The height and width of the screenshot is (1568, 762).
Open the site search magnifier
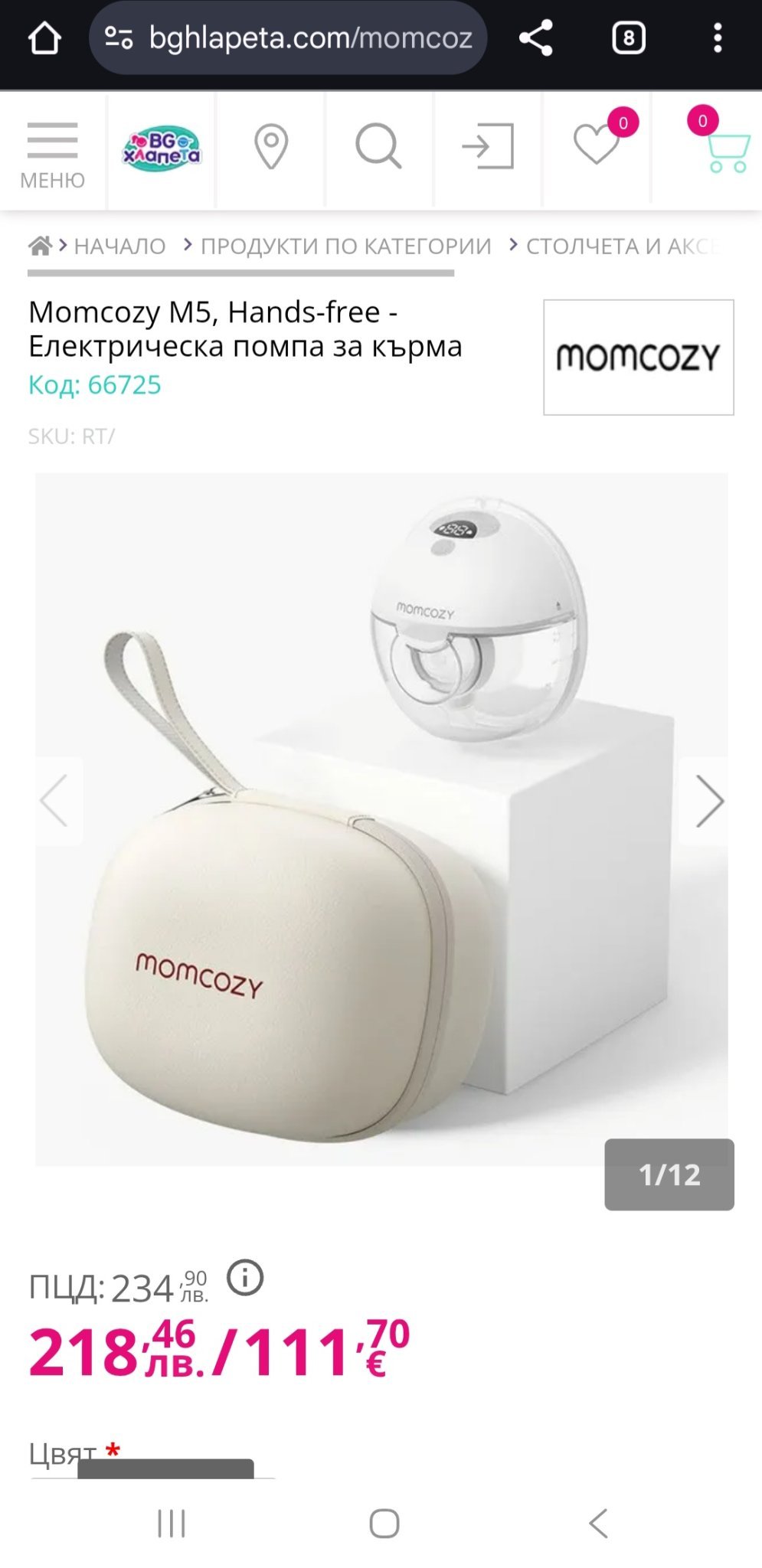coord(378,145)
